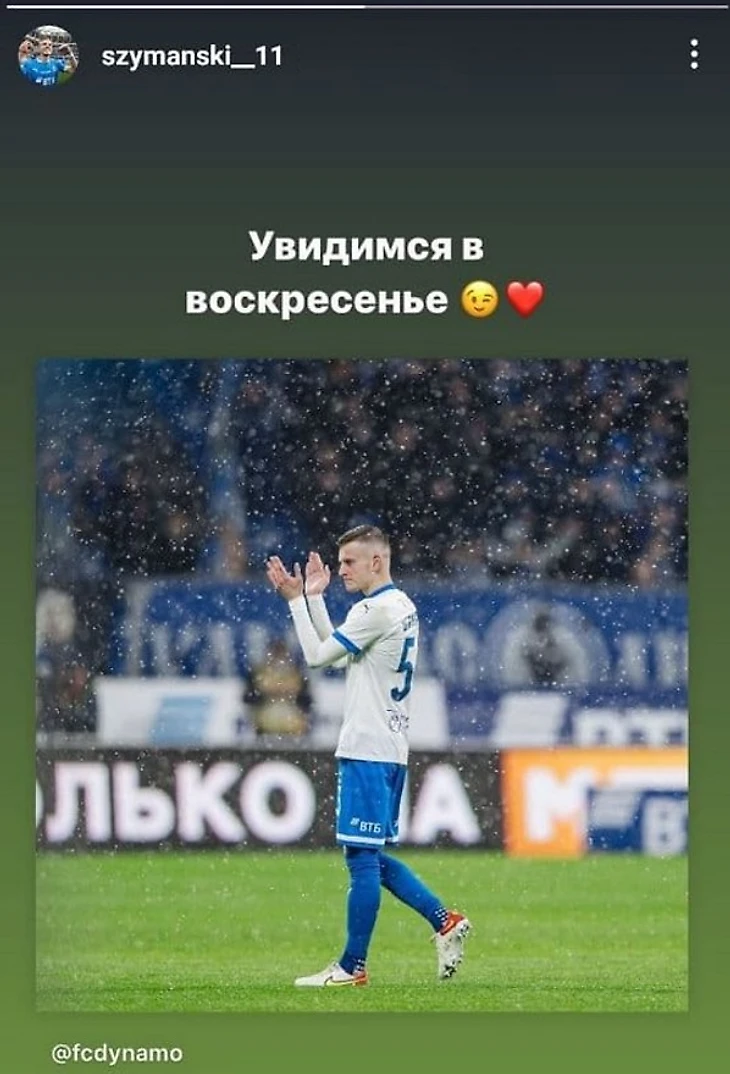Open the @fcdynamo mention
Viewport: 730px width, 1074px height.
117,1053
